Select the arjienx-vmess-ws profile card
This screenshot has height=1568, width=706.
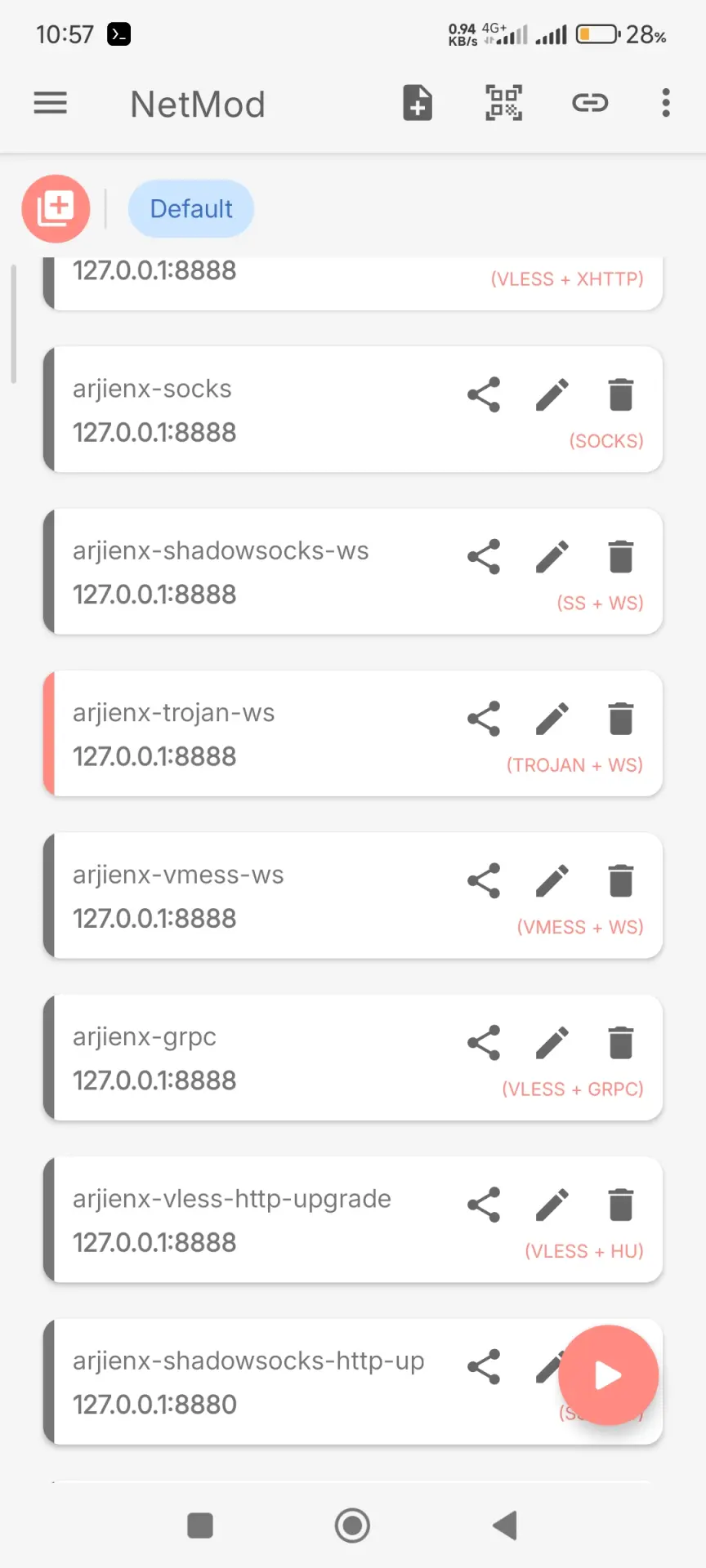pos(353,896)
